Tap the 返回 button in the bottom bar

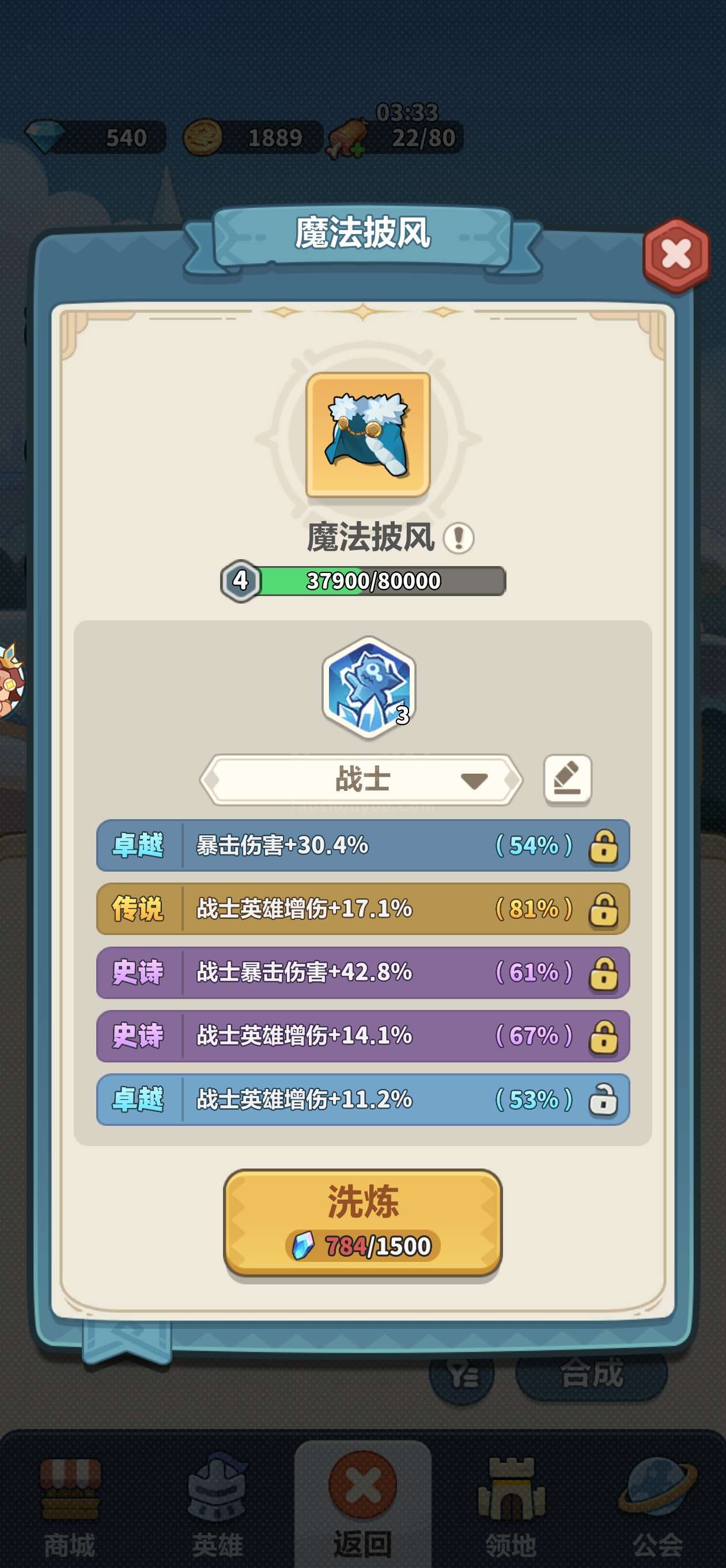362,1503
